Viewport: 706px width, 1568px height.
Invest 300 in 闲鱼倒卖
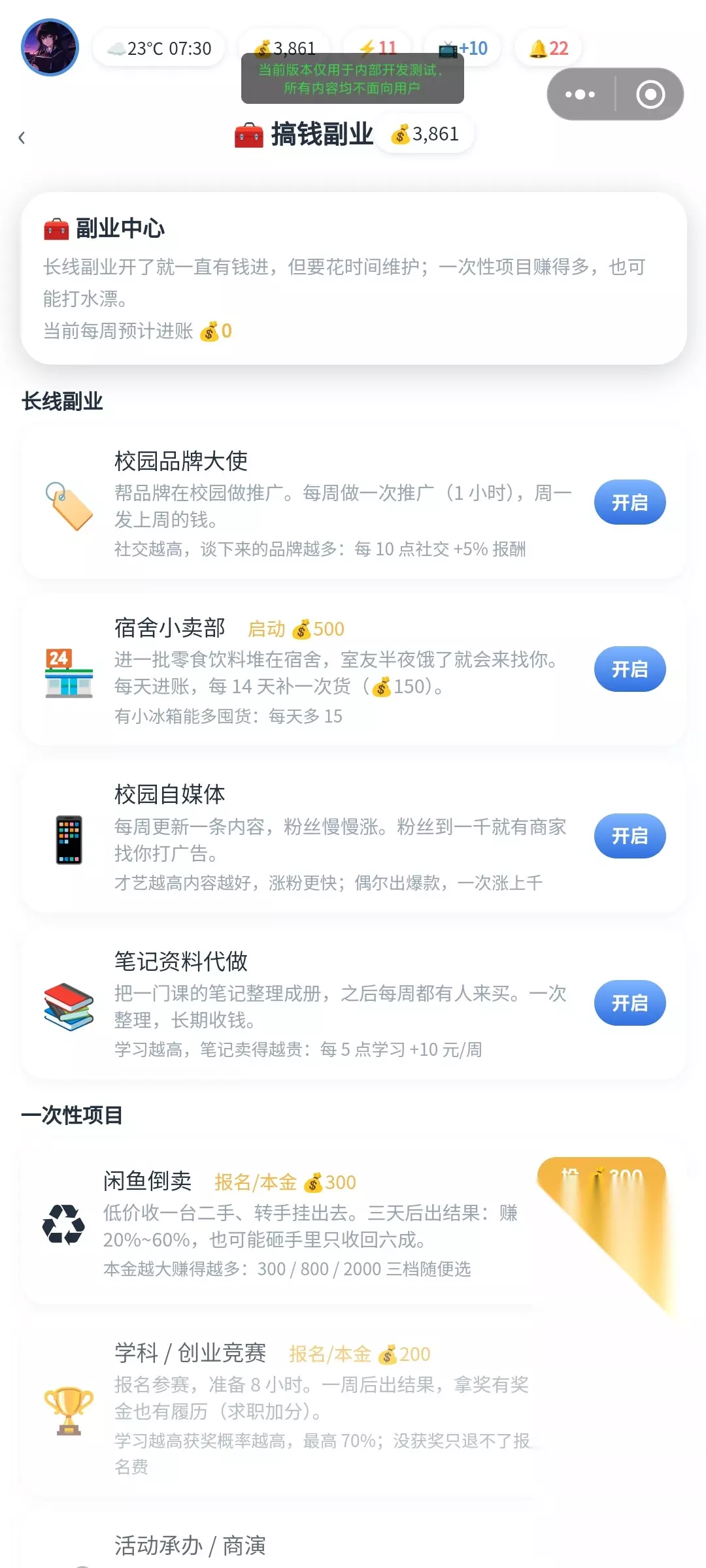coord(602,1180)
